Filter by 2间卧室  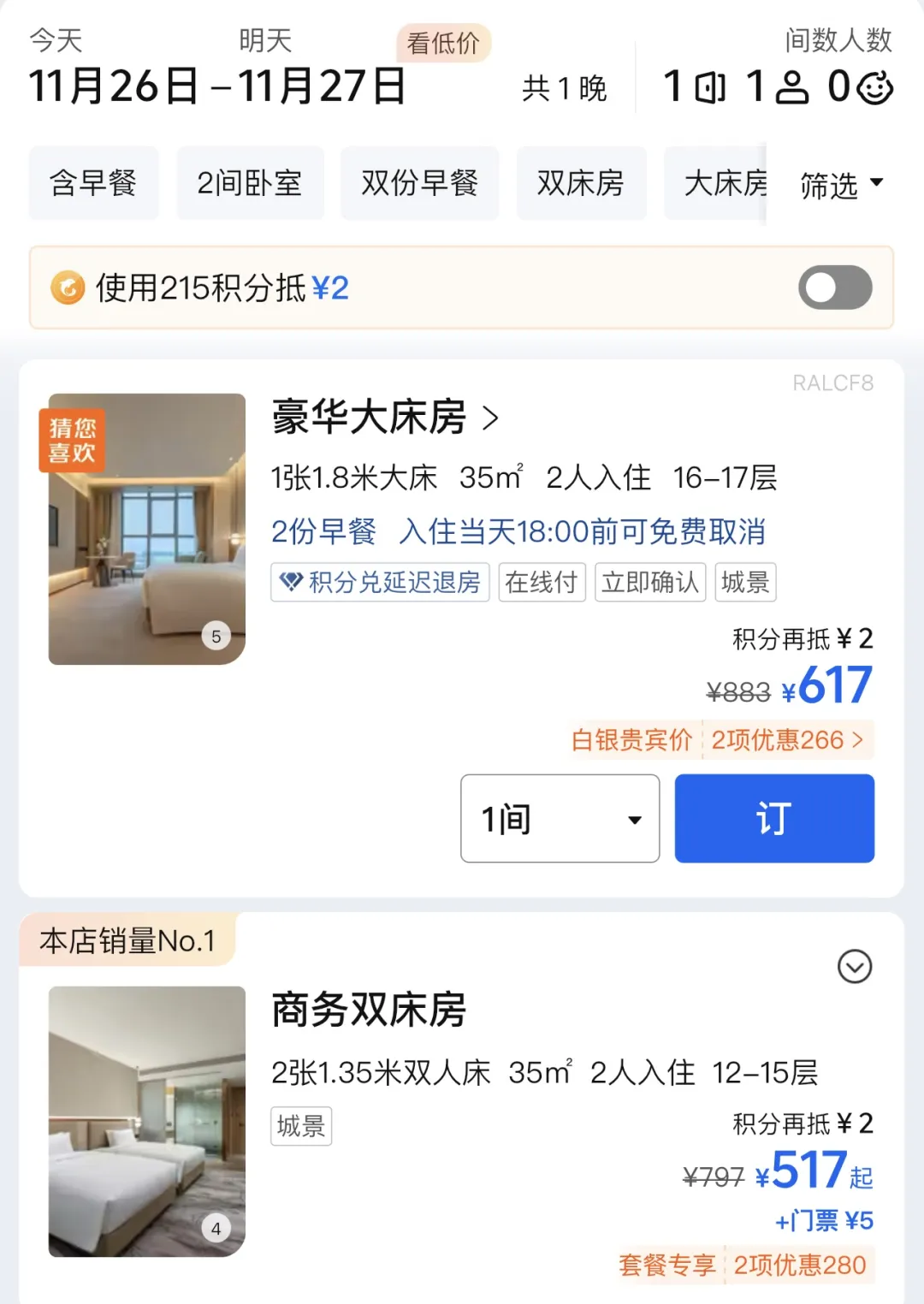pos(250,183)
